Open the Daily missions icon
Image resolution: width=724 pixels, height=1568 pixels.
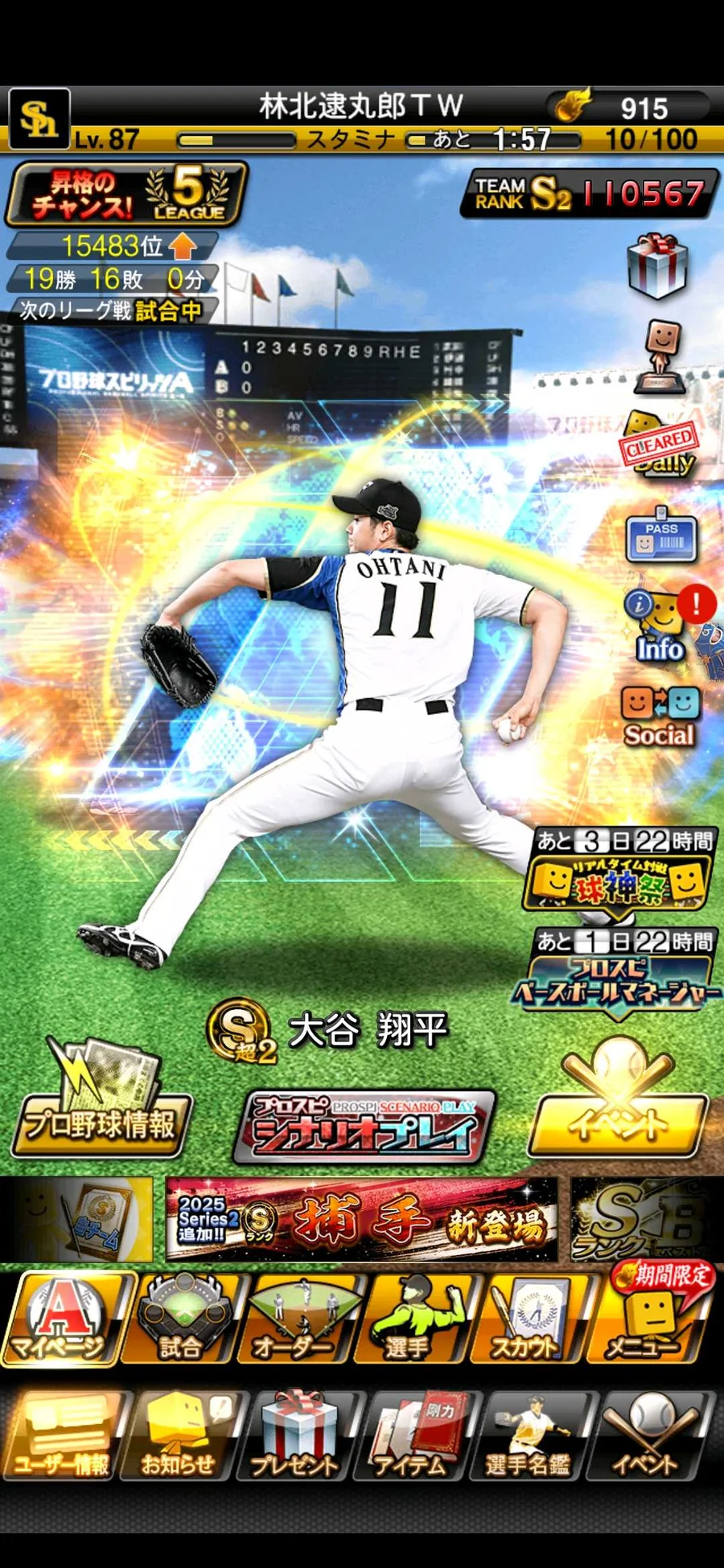(660, 445)
